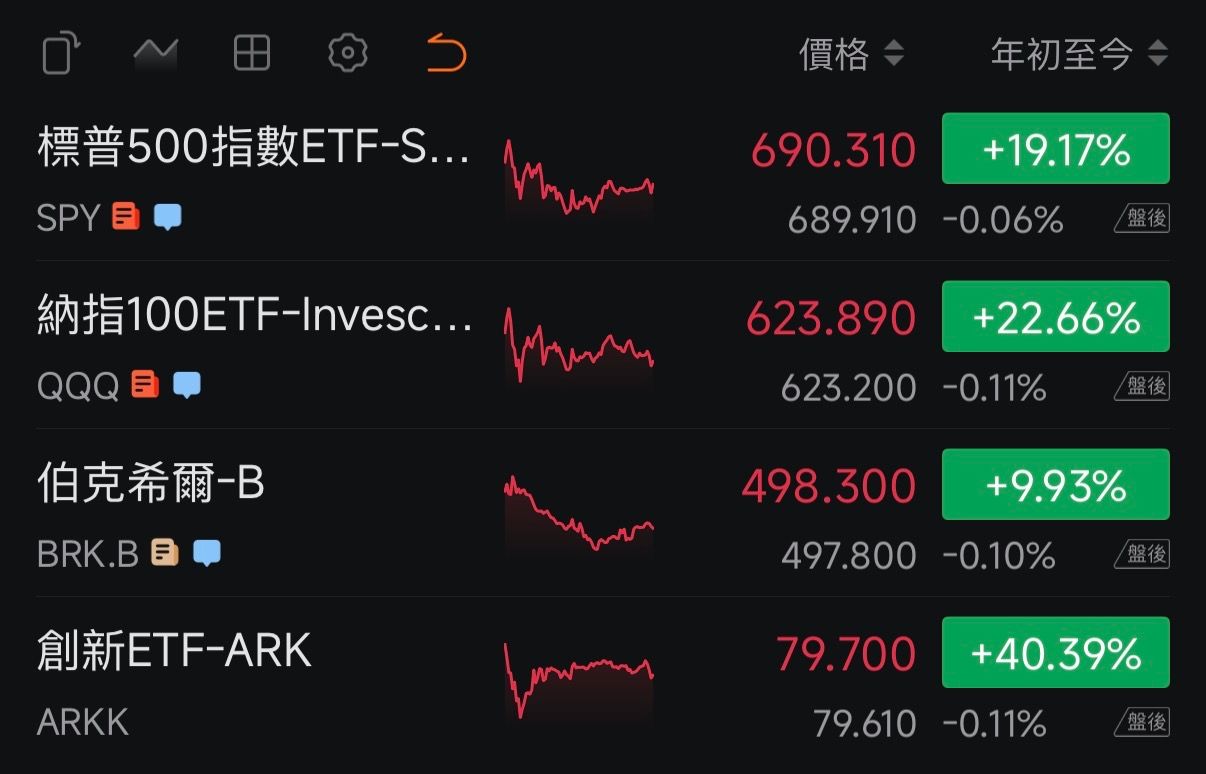1206x774 pixels.
Task: Tap the +19.17% change badge for SPY
Action: tap(1055, 149)
